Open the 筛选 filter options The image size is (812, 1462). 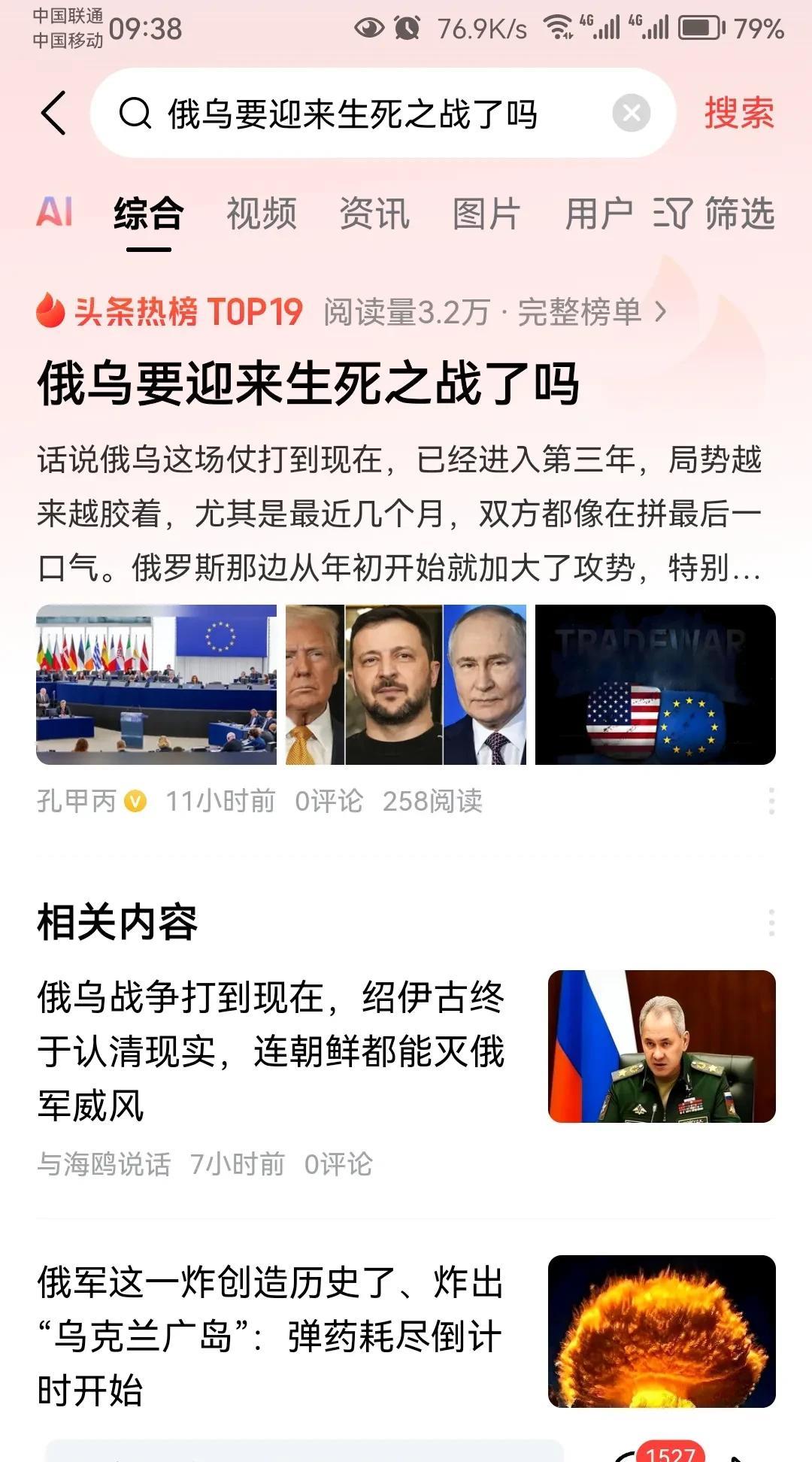point(714,214)
